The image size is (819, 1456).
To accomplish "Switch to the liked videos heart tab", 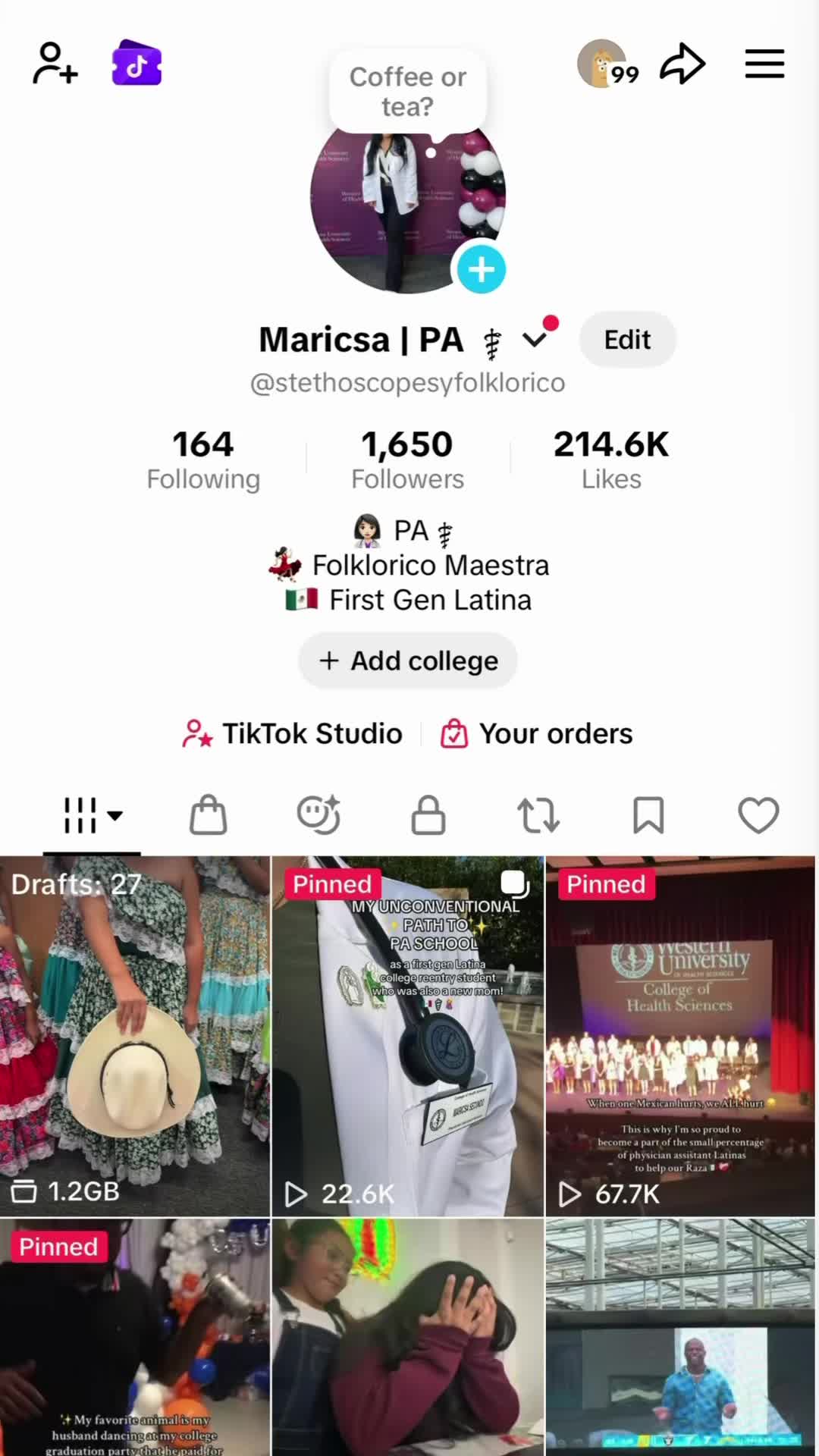I will tap(758, 815).
